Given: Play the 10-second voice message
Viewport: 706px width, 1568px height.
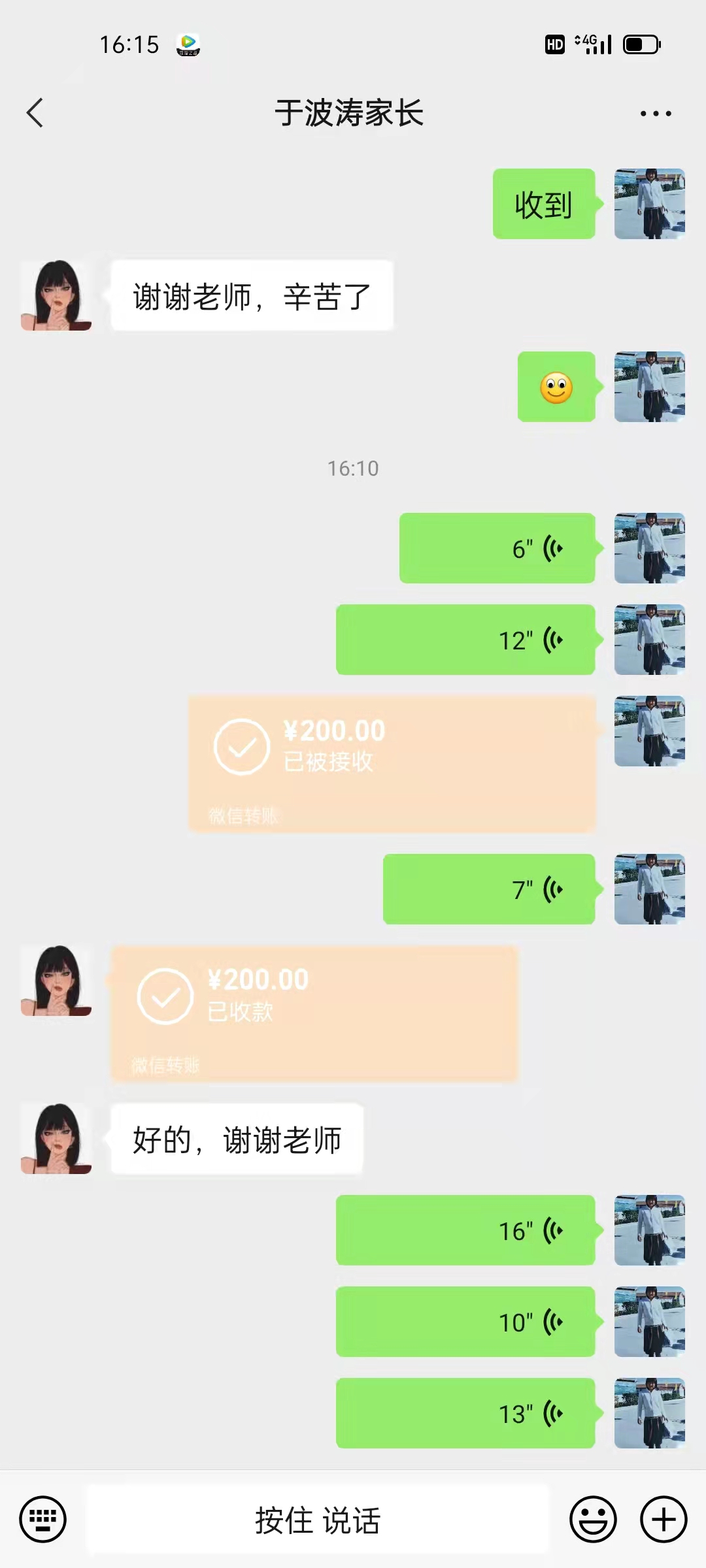Looking at the screenshot, I should coord(464,1321).
